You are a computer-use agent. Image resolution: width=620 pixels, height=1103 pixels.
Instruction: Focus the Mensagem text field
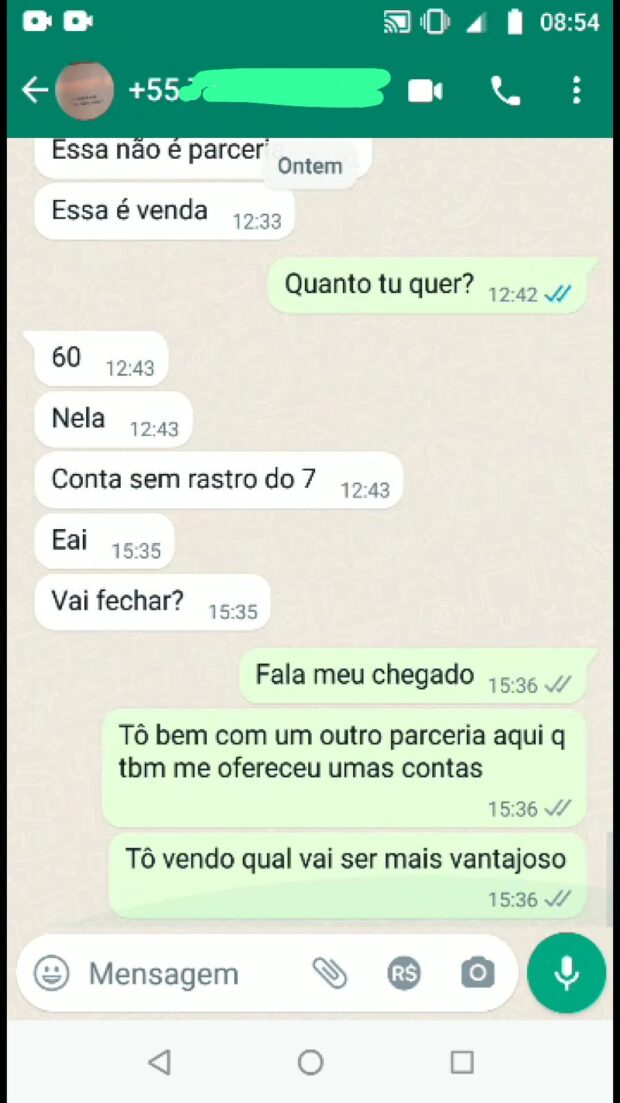180,973
